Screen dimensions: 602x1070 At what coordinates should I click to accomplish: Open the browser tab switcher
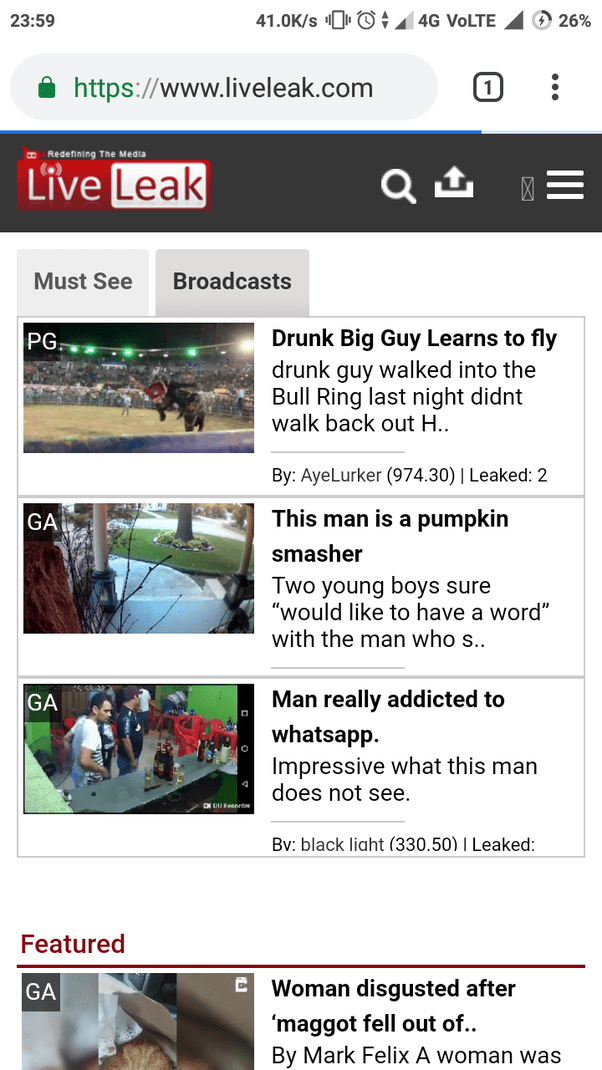487,88
